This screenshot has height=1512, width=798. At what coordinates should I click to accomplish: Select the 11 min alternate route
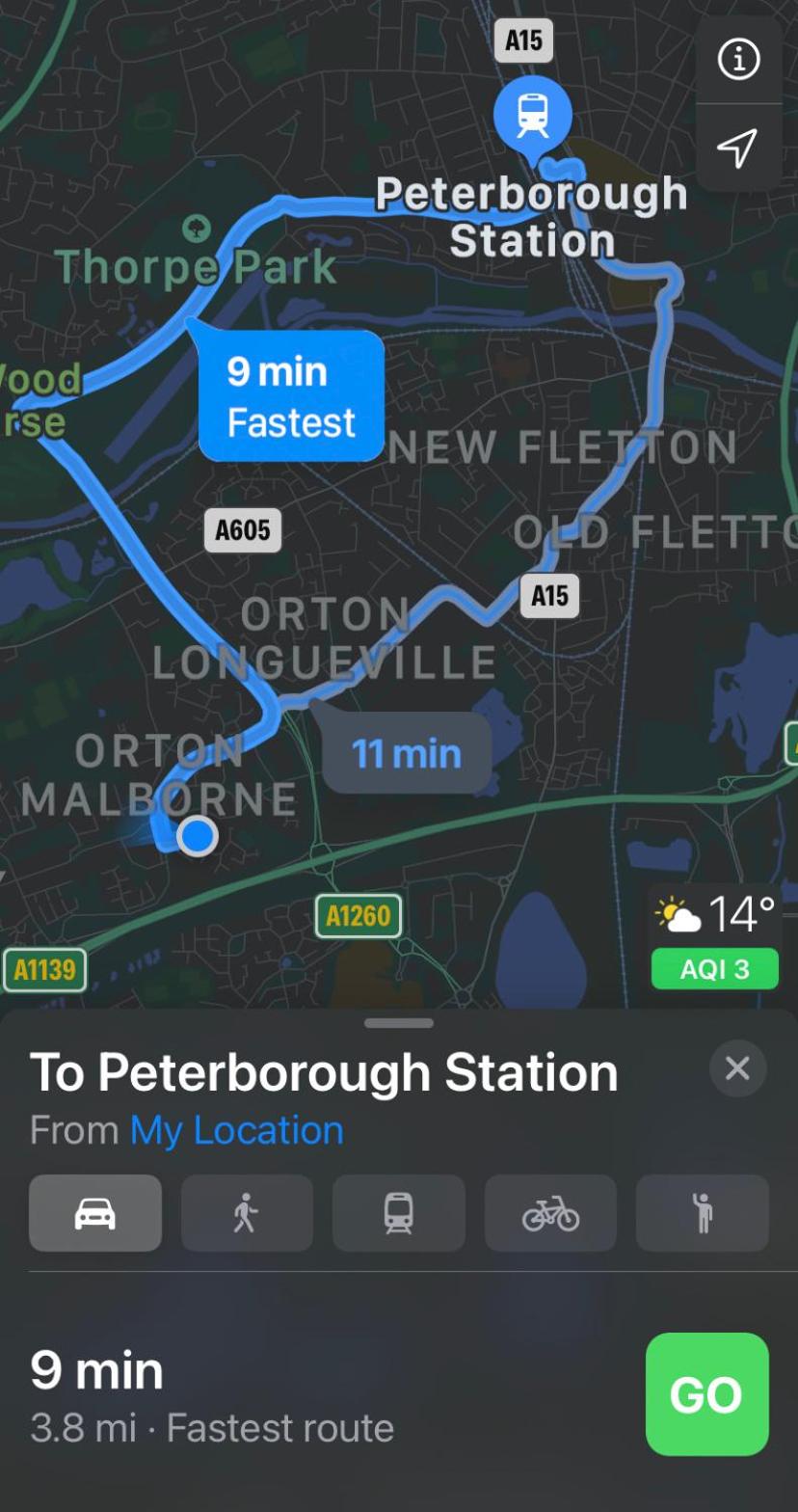coord(406,753)
